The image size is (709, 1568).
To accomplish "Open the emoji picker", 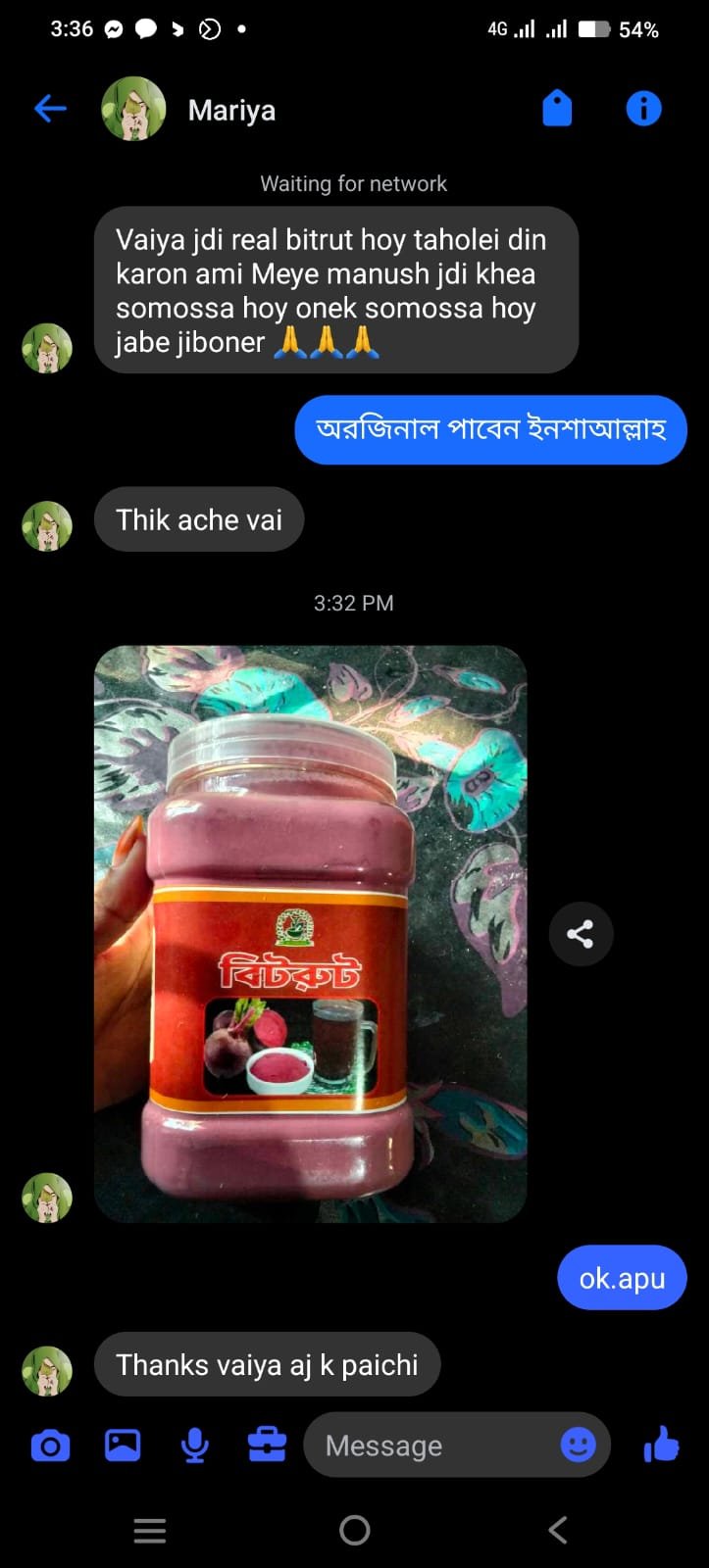I will 579,1445.
